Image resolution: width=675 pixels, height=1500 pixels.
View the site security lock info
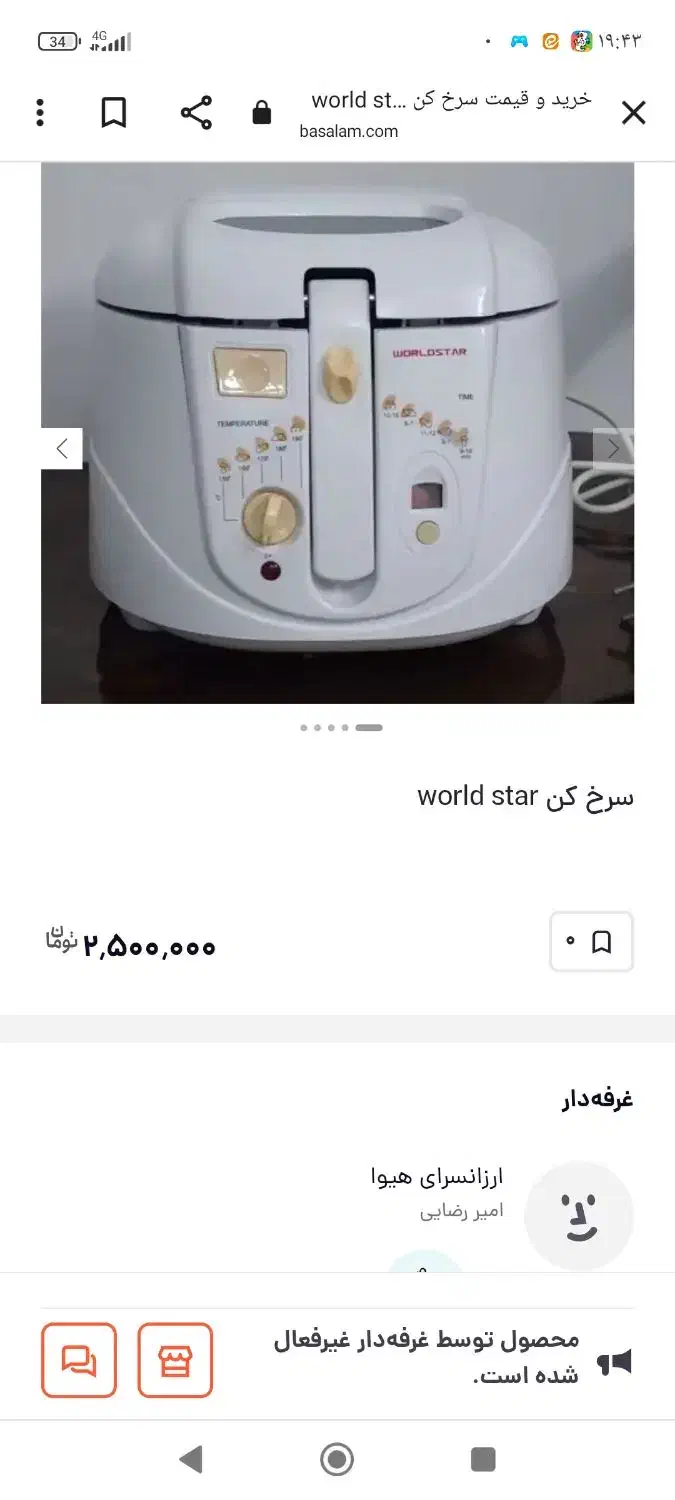click(262, 113)
